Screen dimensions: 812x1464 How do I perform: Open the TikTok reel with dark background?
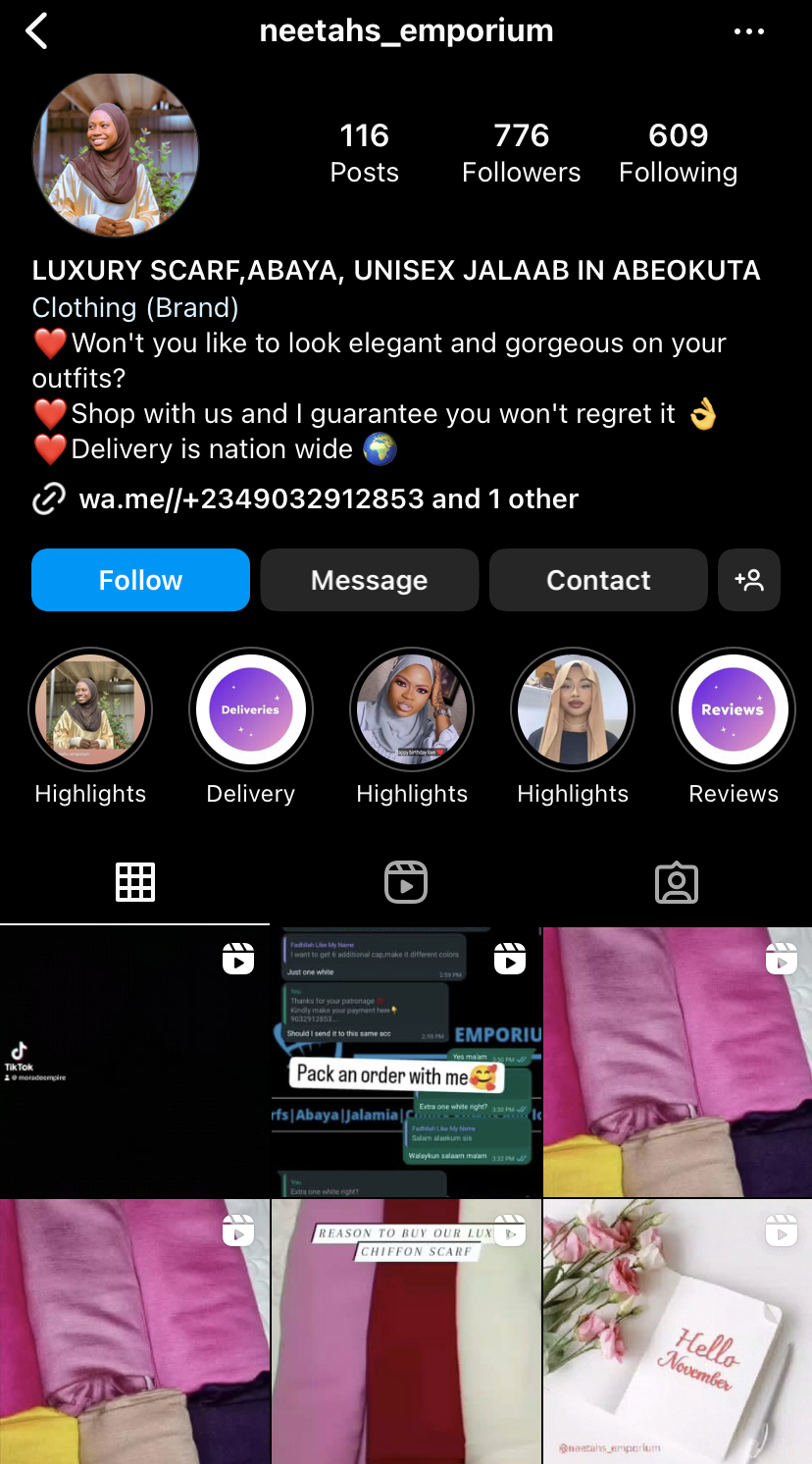[134, 1063]
